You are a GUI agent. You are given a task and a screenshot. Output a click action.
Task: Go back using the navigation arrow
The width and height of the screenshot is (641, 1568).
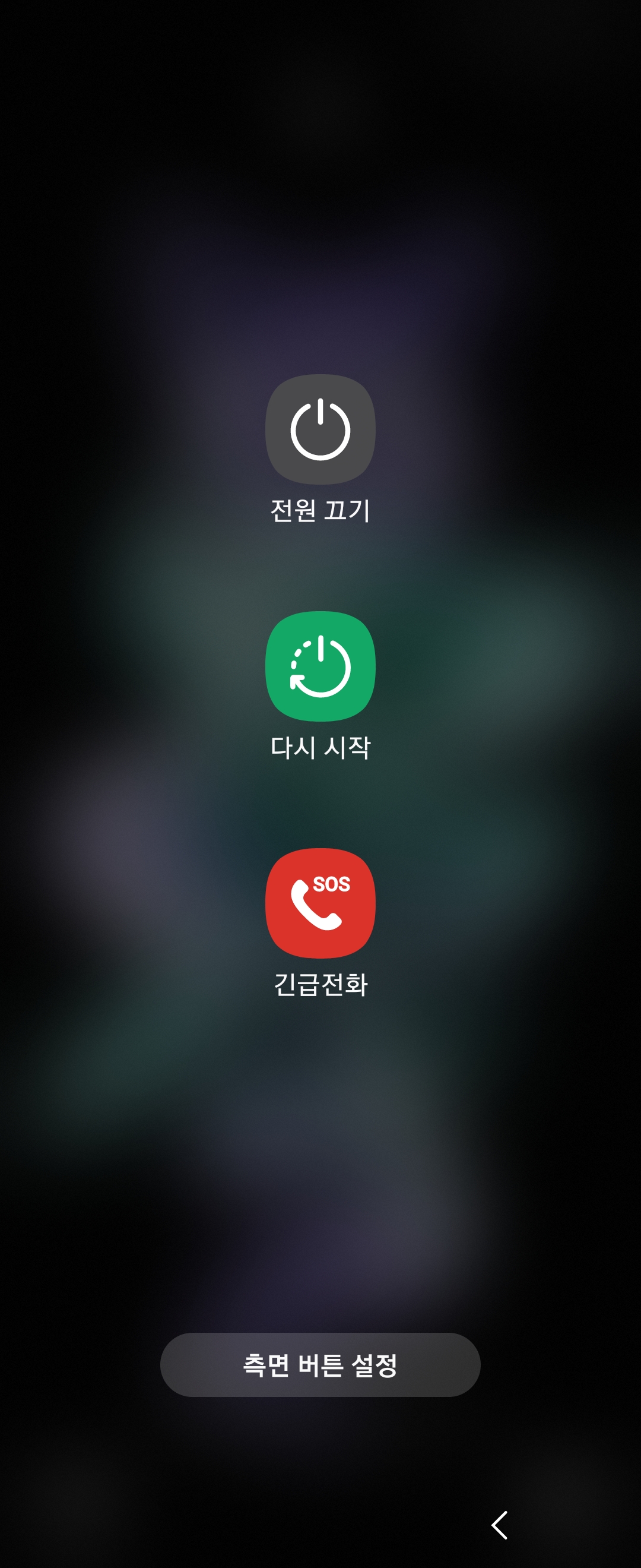[x=499, y=1525]
